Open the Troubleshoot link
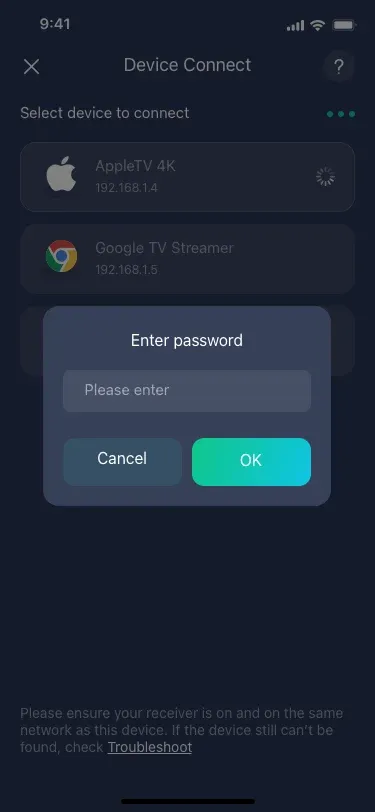Image resolution: width=375 pixels, height=812 pixels. click(150, 747)
